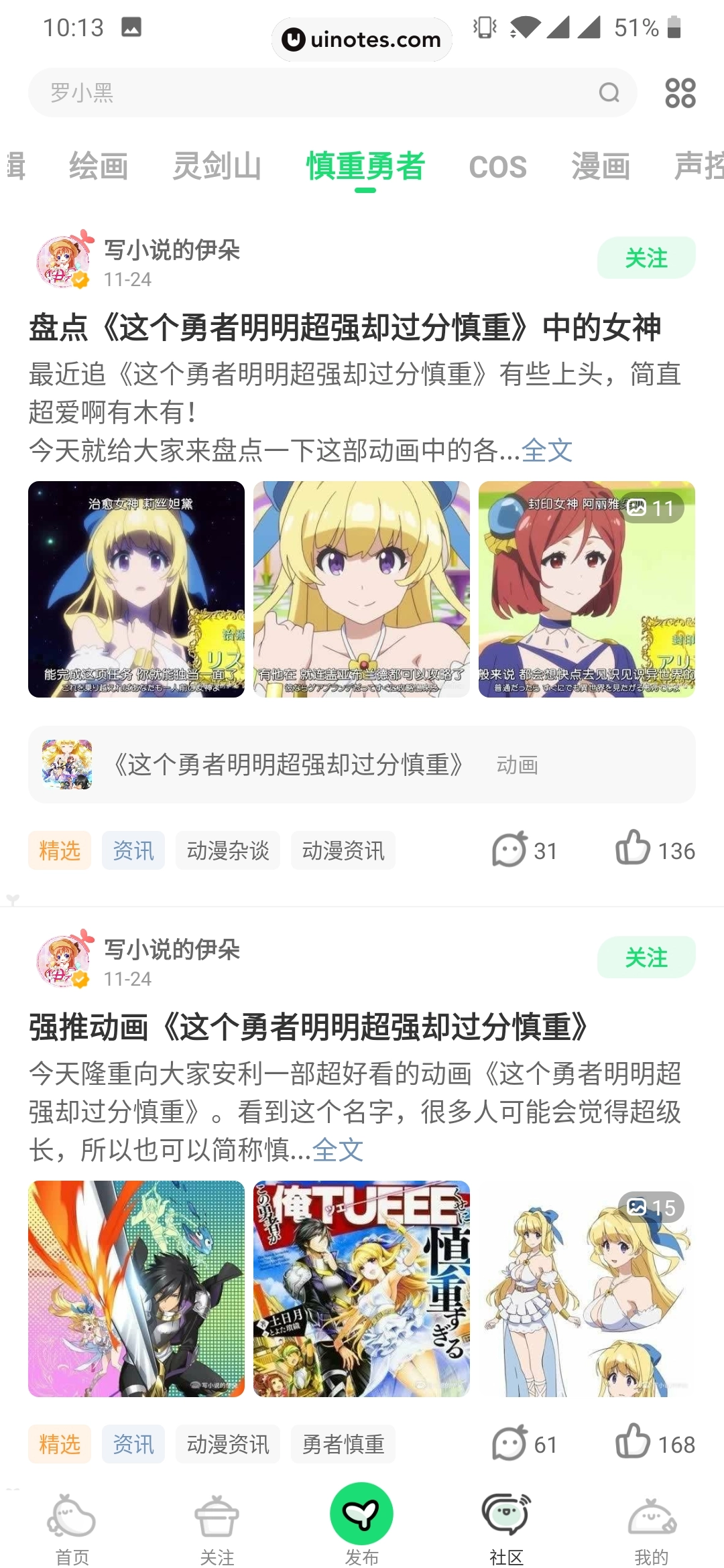Tap the green 发布 publish button
The width and height of the screenshot is (724, 1568).
(362, 1516)
